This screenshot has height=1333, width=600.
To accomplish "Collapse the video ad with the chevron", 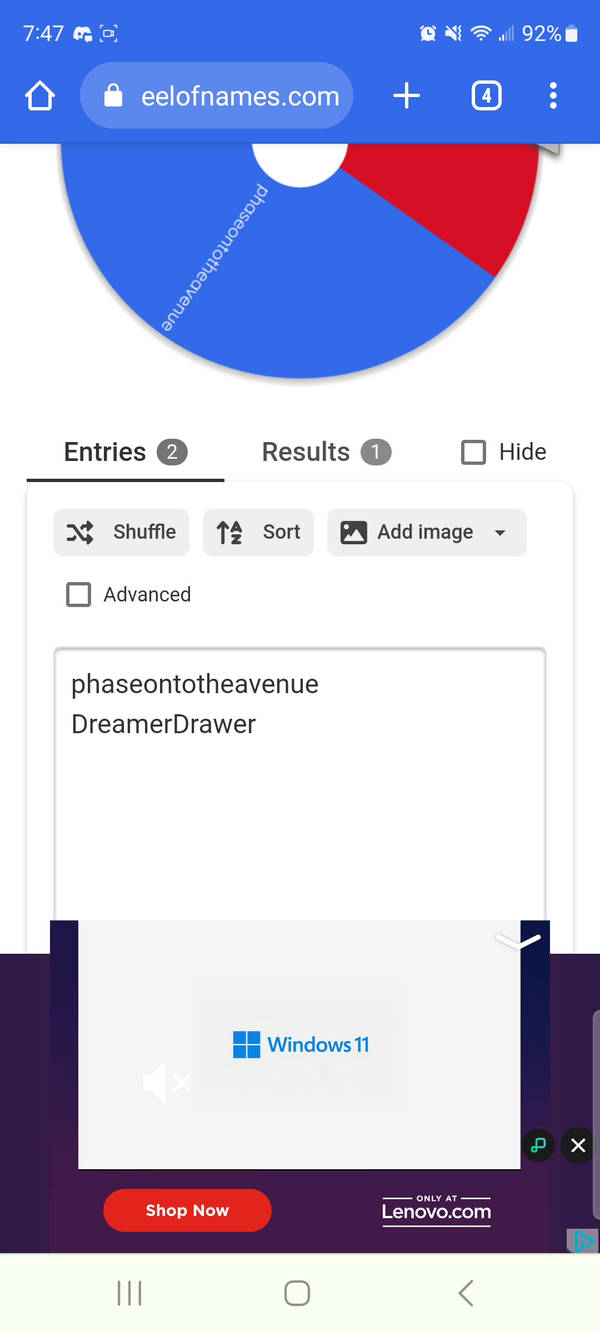I will (518, 942).
